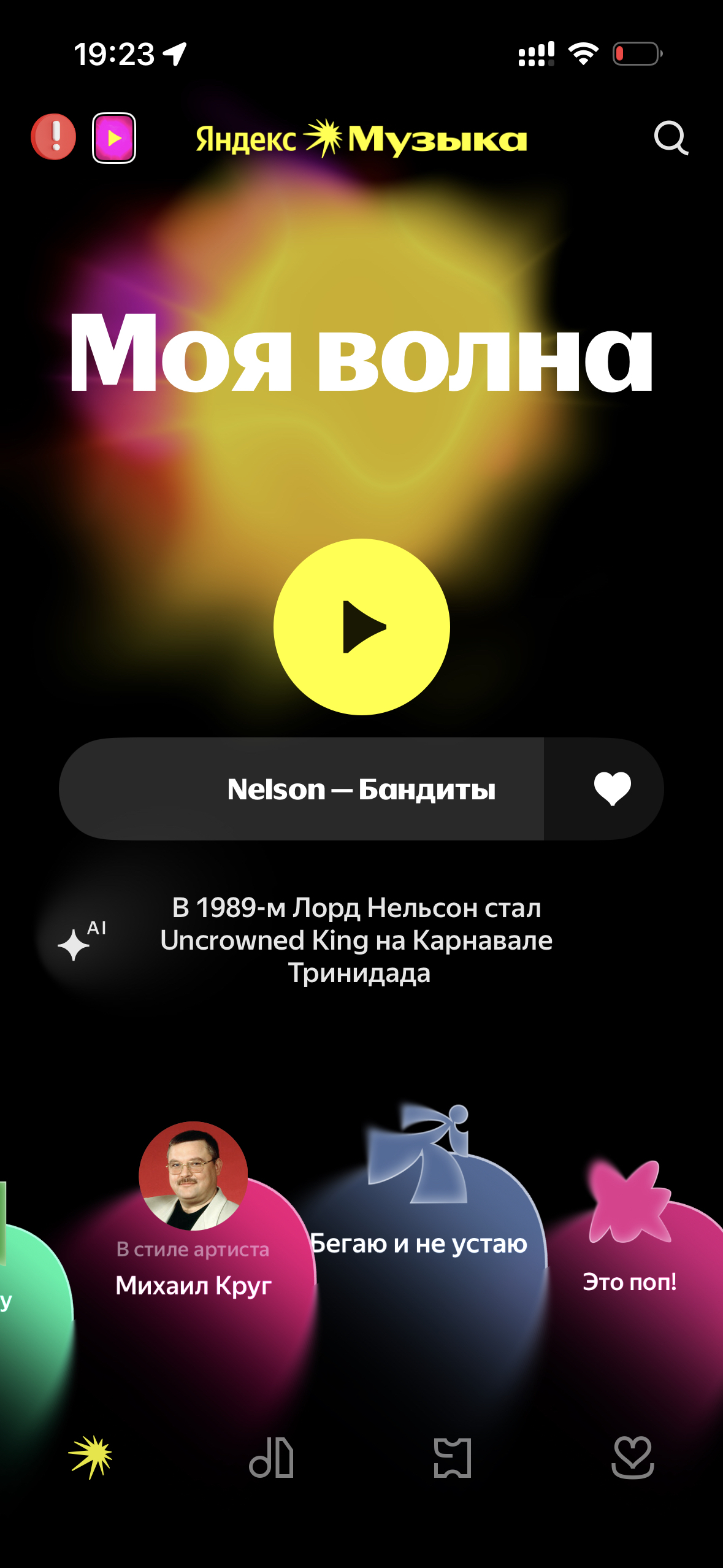Viewport: 723px width, 1568px height.
Task: Open the search magnifier icon
Action: pos(671,138)
